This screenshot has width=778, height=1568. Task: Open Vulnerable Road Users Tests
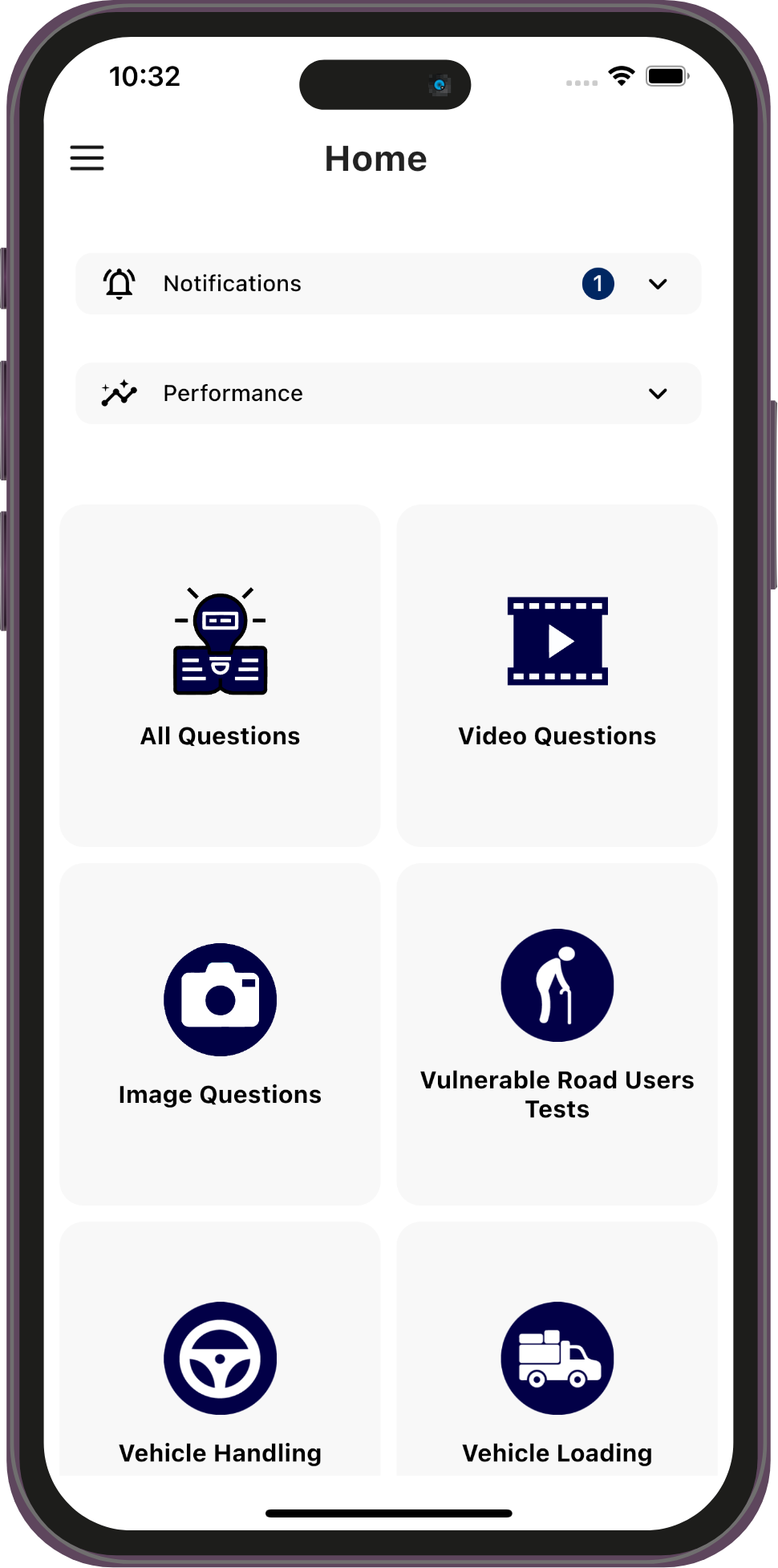point(557,1033)
